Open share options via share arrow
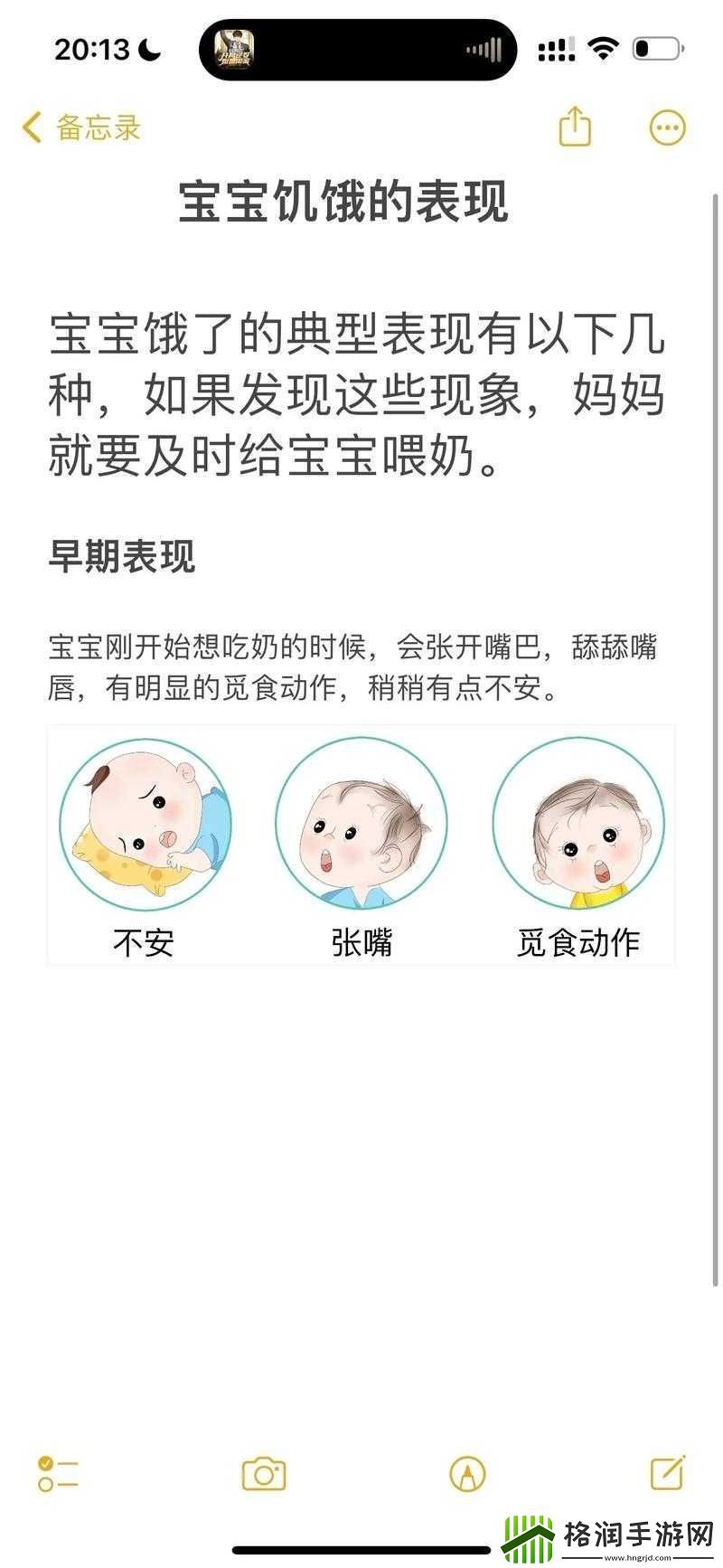 (575, 127)
